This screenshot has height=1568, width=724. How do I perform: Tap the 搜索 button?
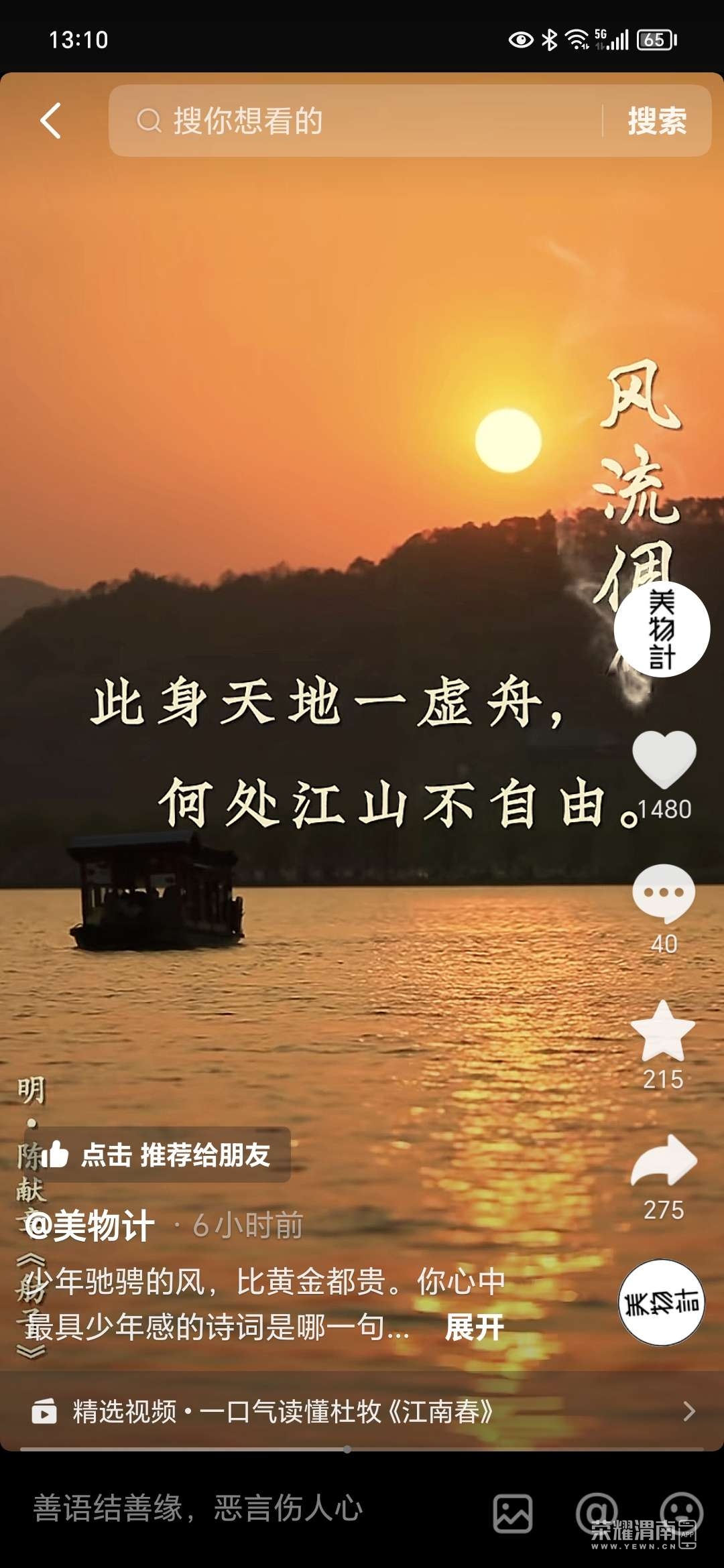coord(657,121)
